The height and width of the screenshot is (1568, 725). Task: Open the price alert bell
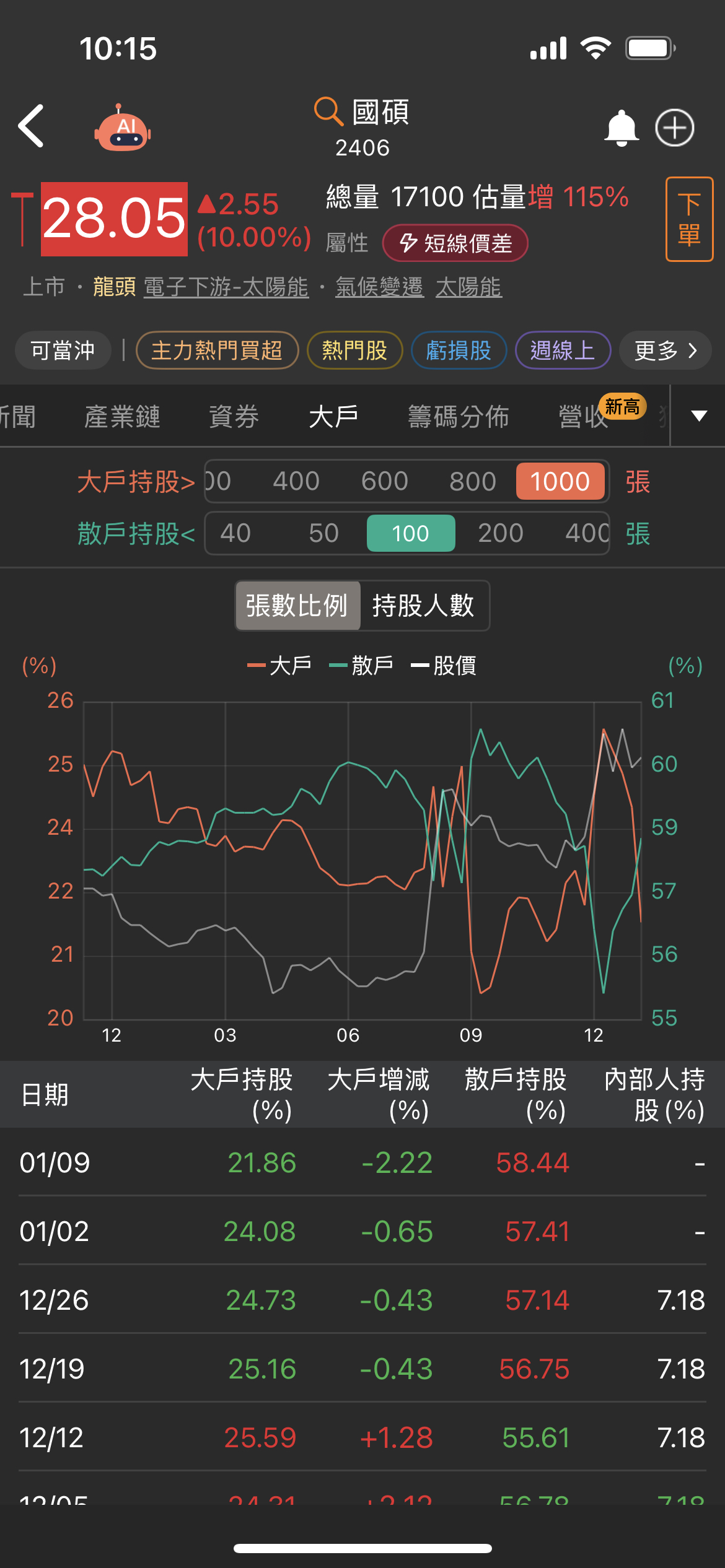[x=621, y=128]
